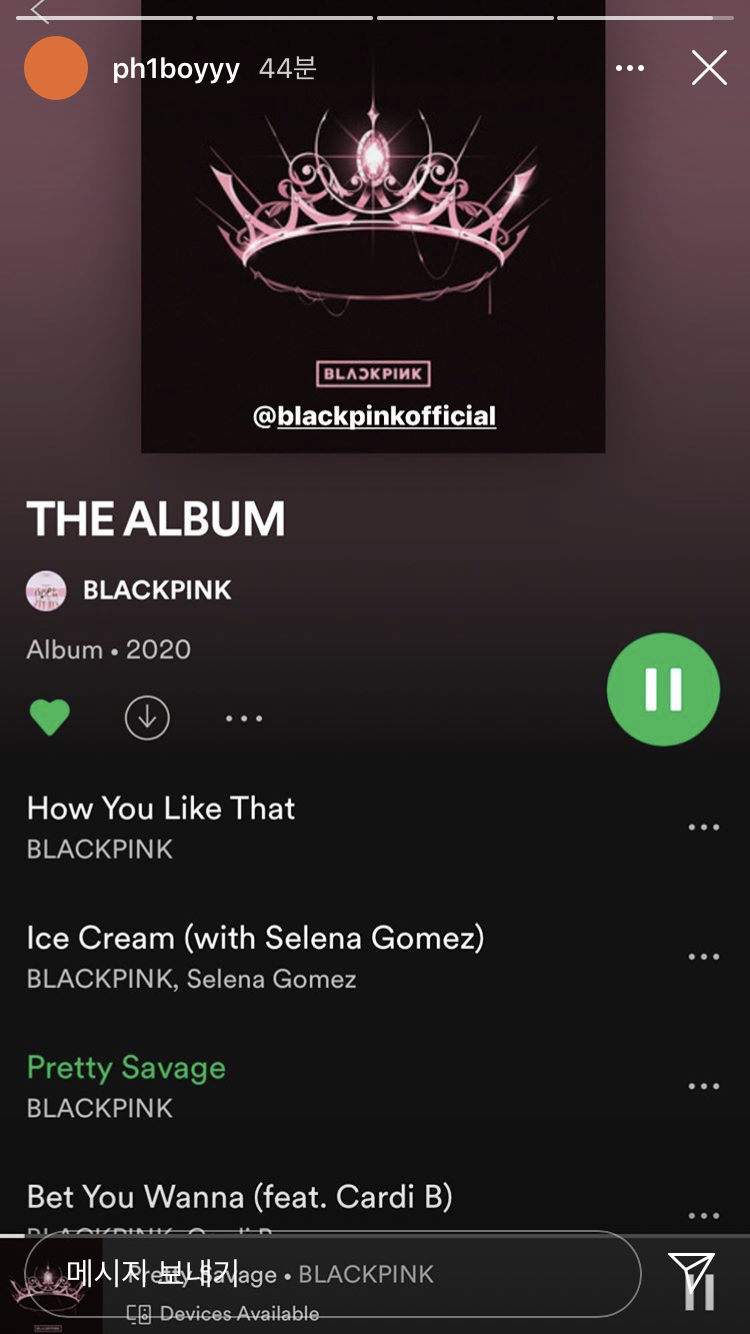The width and height of the screenshot is (750, 1334).
Task: Open the @blackpinkofficial mention
Action: pos(374,416)
